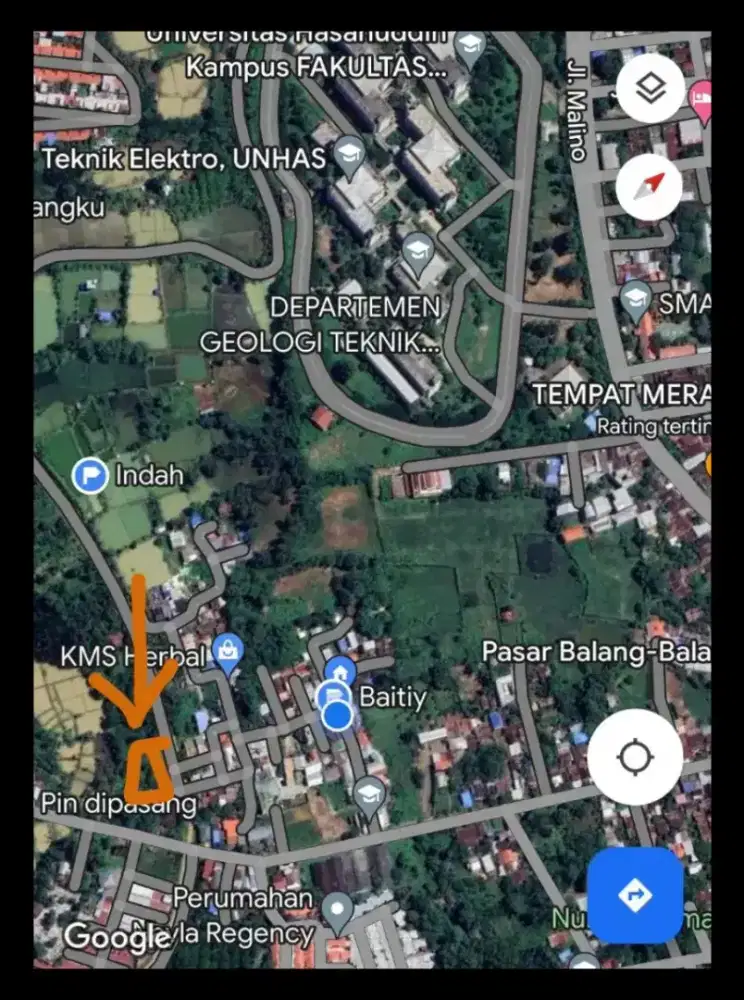Start directions with the blue arrow button

[x=635, y=895]
